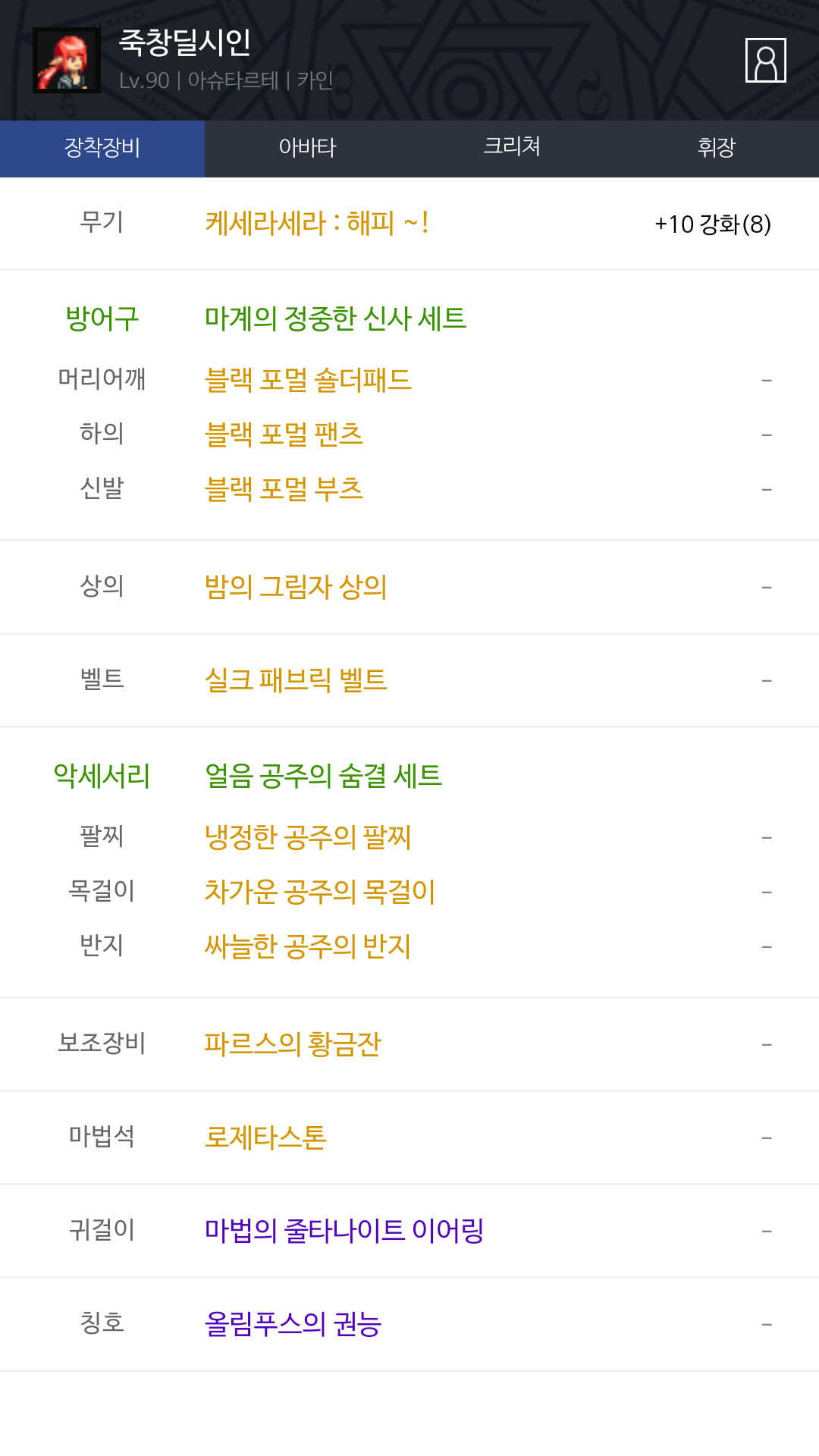Open 블랙 포멀 부츠 item
This screenshot has width=819, height=1456.
click(x=284, y=488)
